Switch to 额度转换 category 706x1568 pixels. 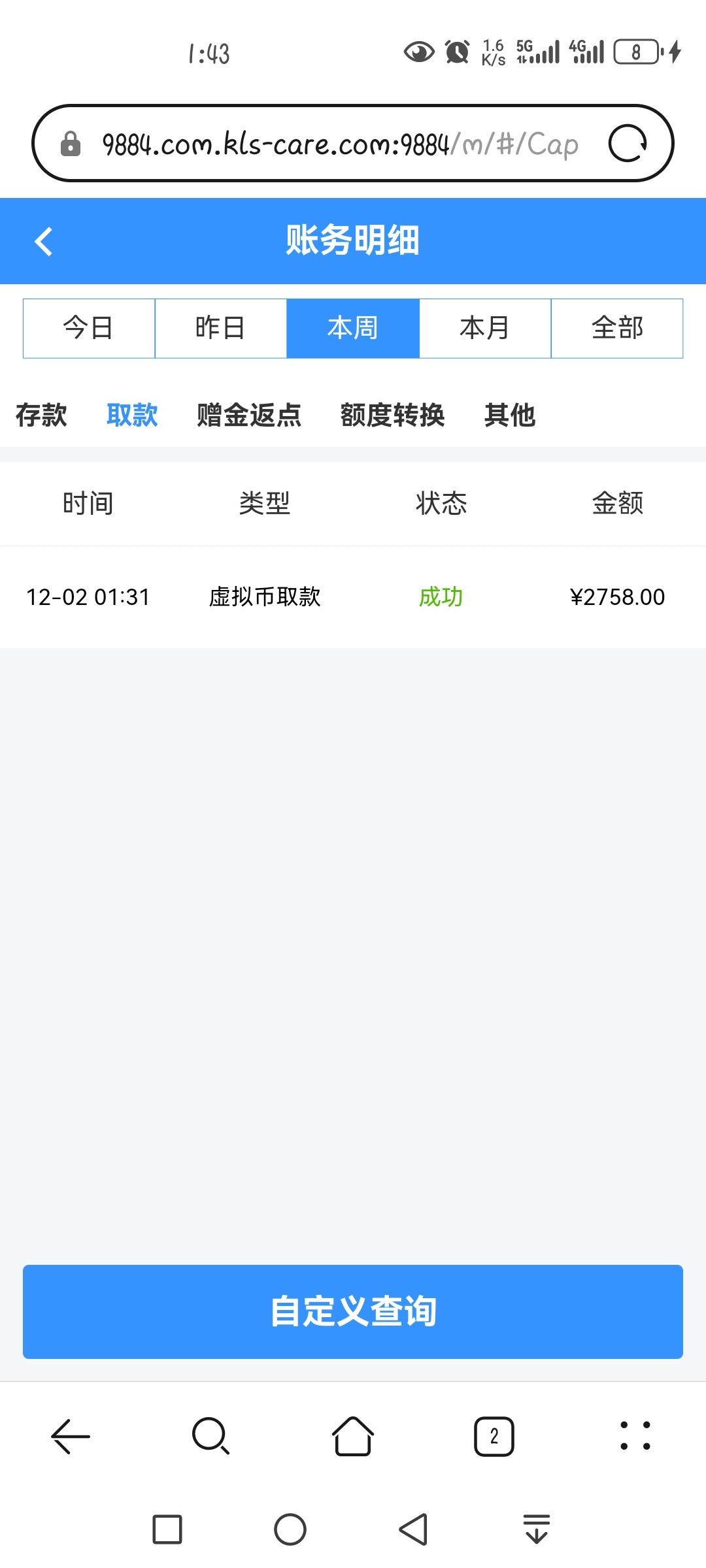click(392, 415)
